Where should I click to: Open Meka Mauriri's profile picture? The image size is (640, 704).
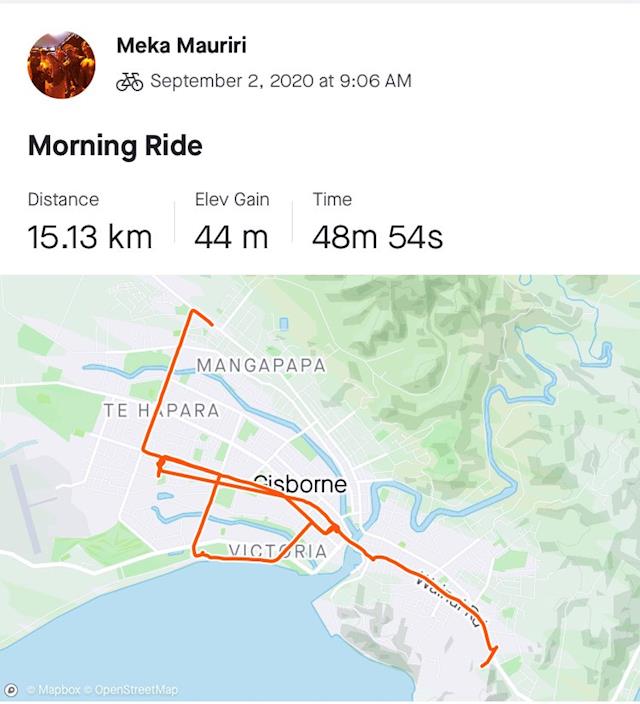pyautogui.click(x=62, y=64)
